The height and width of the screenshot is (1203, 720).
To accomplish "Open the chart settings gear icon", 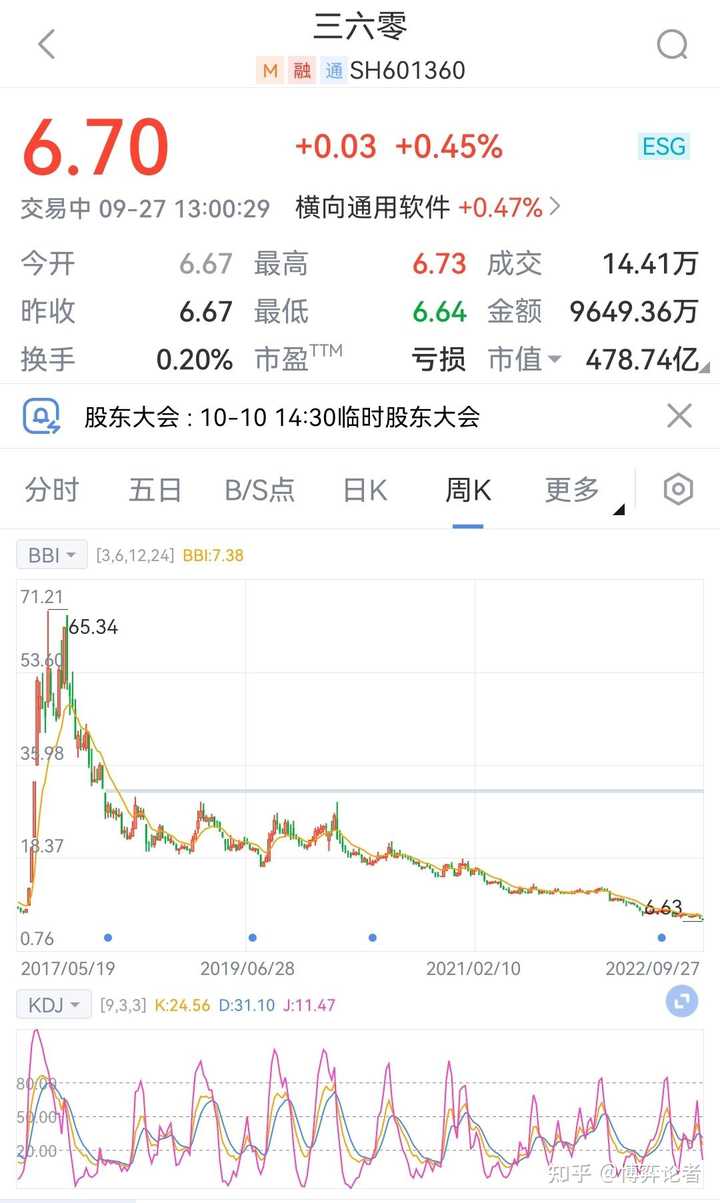I will click(x=678, y=490).
